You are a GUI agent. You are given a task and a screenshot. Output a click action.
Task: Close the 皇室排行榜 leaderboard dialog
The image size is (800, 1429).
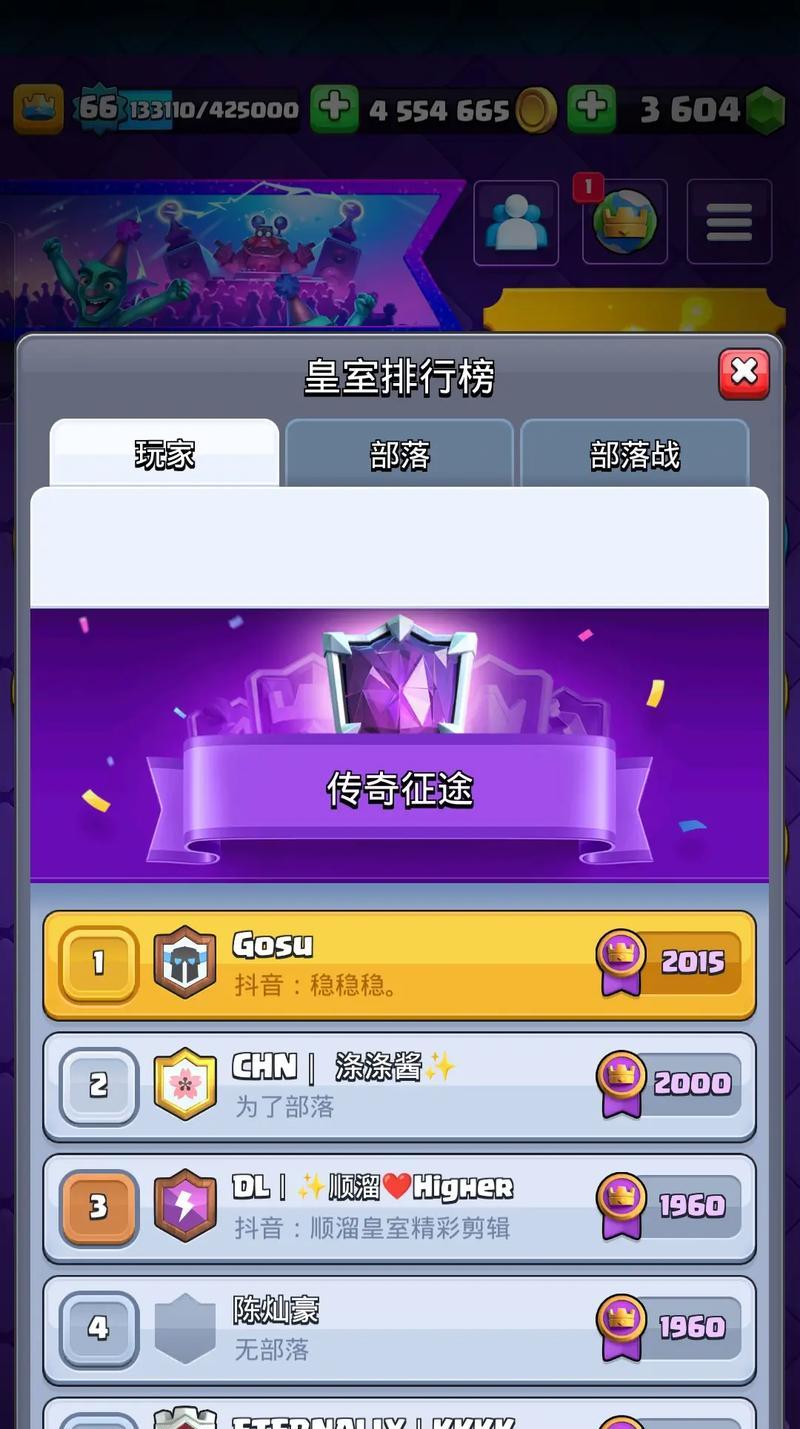click(744, 373)
